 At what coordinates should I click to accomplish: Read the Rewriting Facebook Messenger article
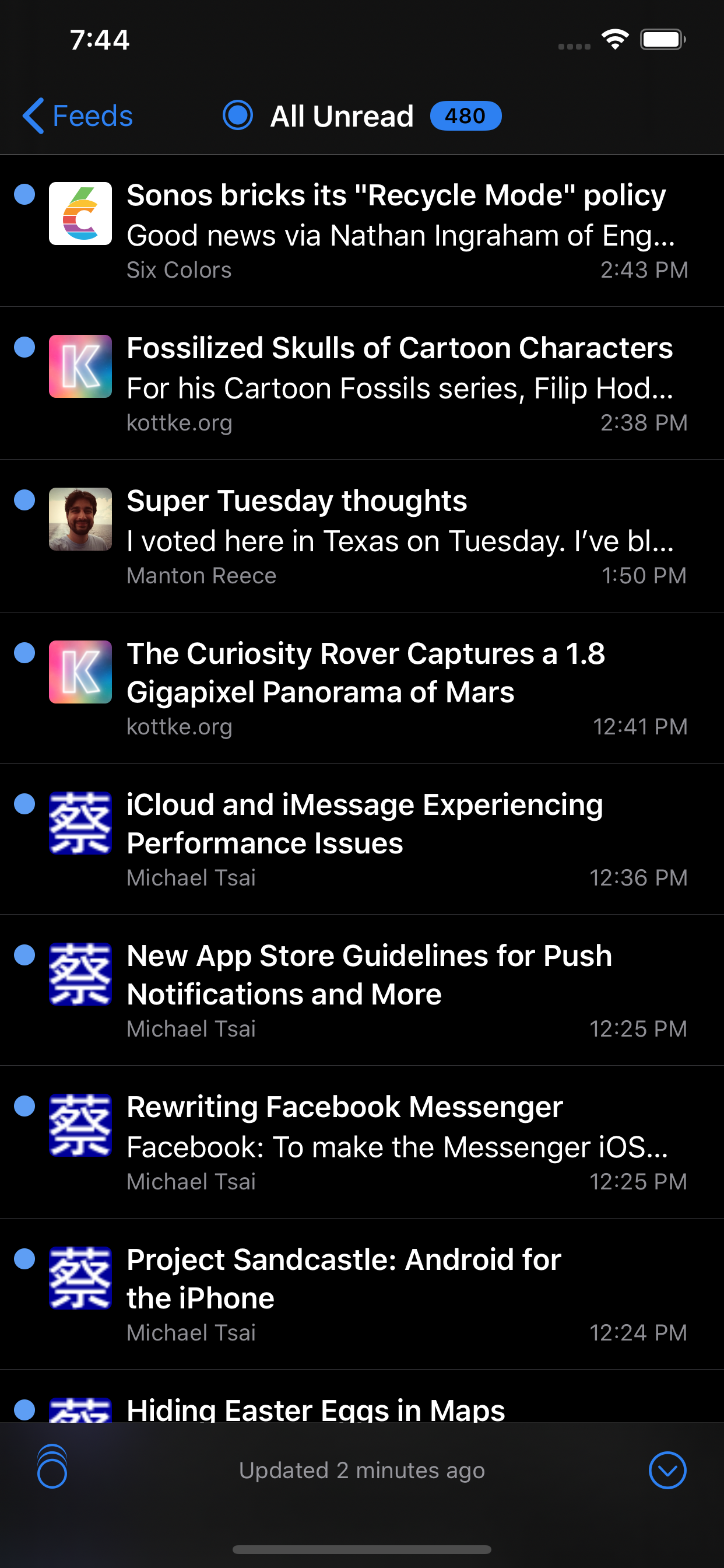coord(362,1142)
